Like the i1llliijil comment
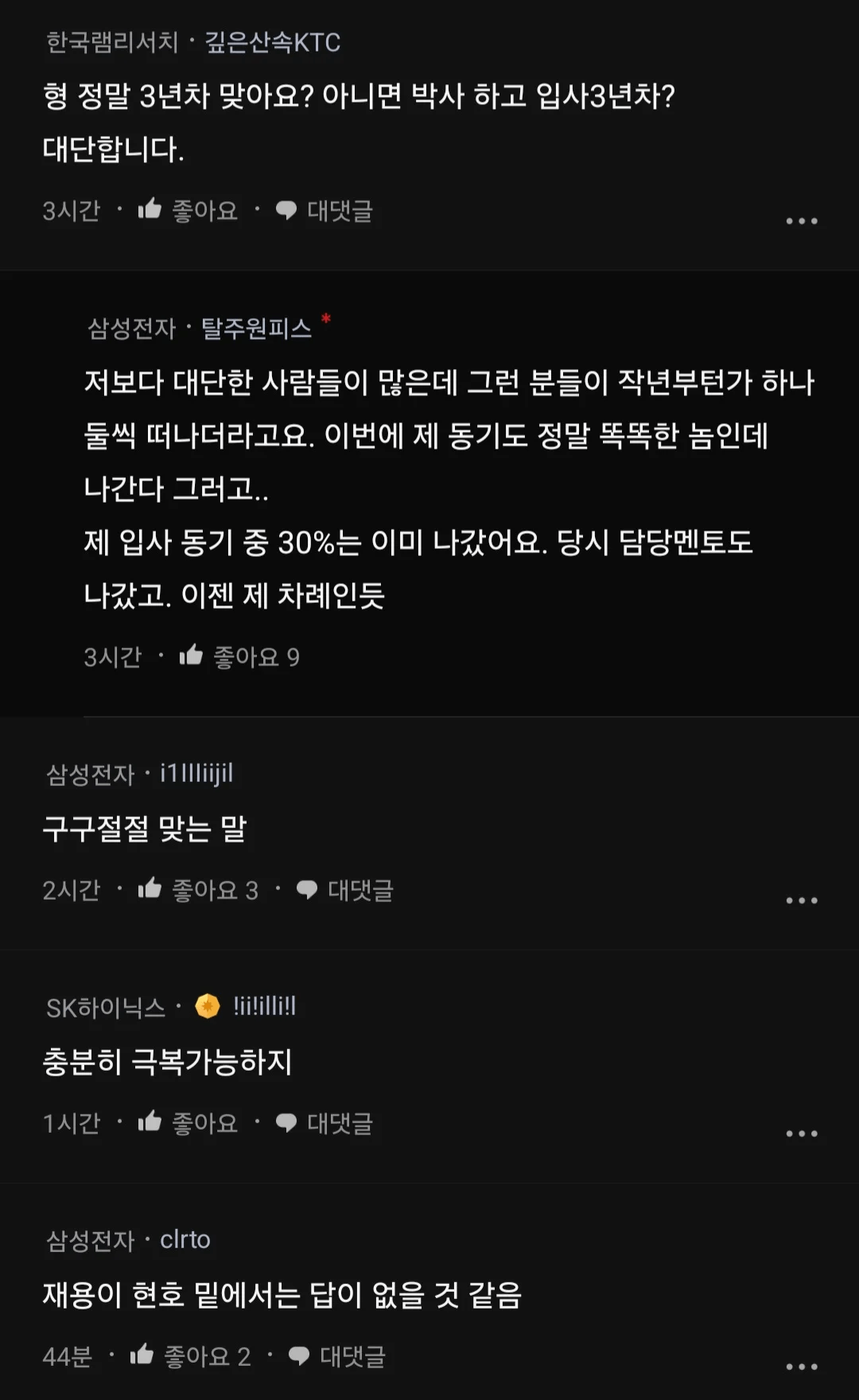Screen dimensions: 859x1400 pos(198,890)
